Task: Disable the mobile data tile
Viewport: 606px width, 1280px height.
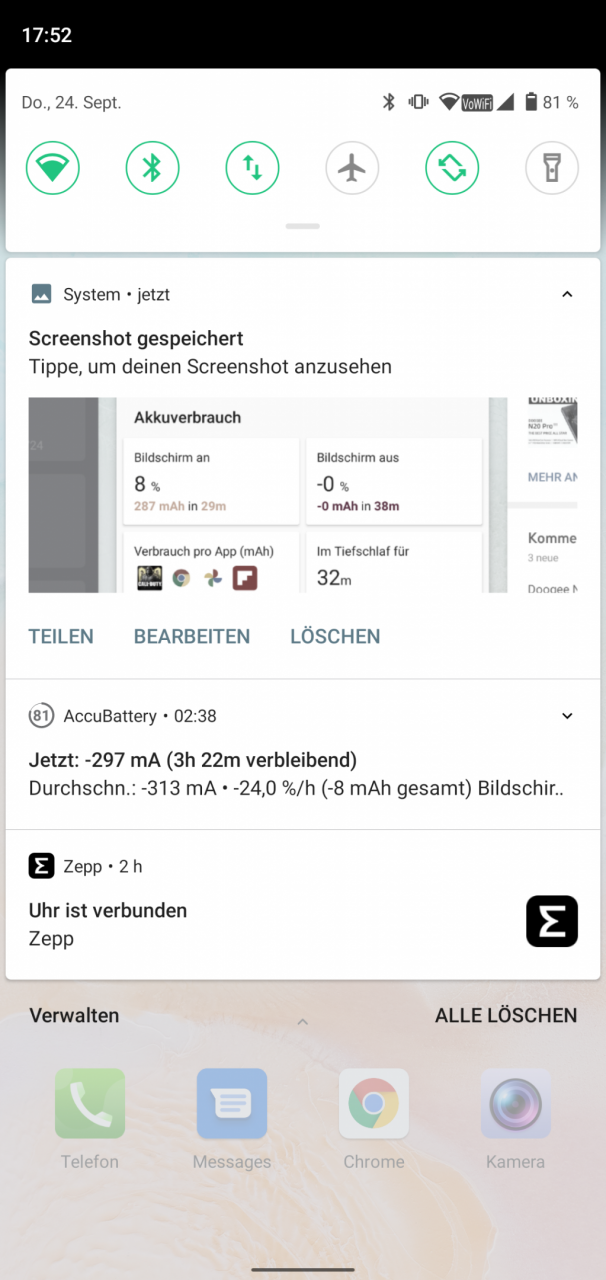Action: [x=252, y=168]
